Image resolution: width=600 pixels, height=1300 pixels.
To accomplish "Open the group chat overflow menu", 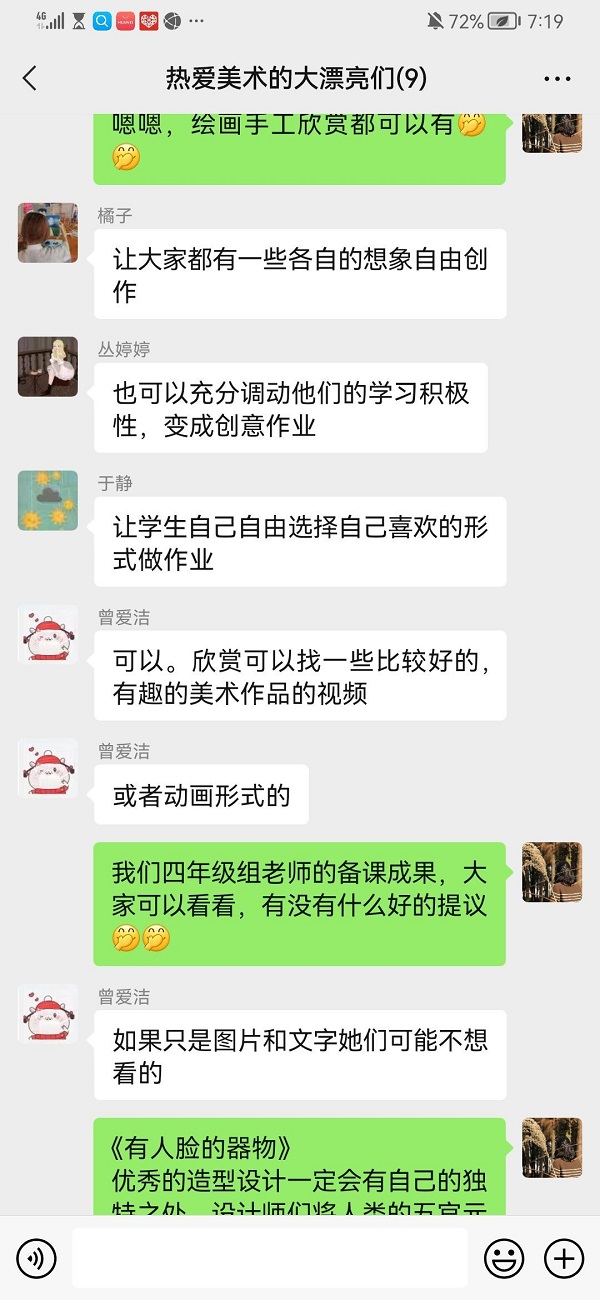I will pos(557,79).
